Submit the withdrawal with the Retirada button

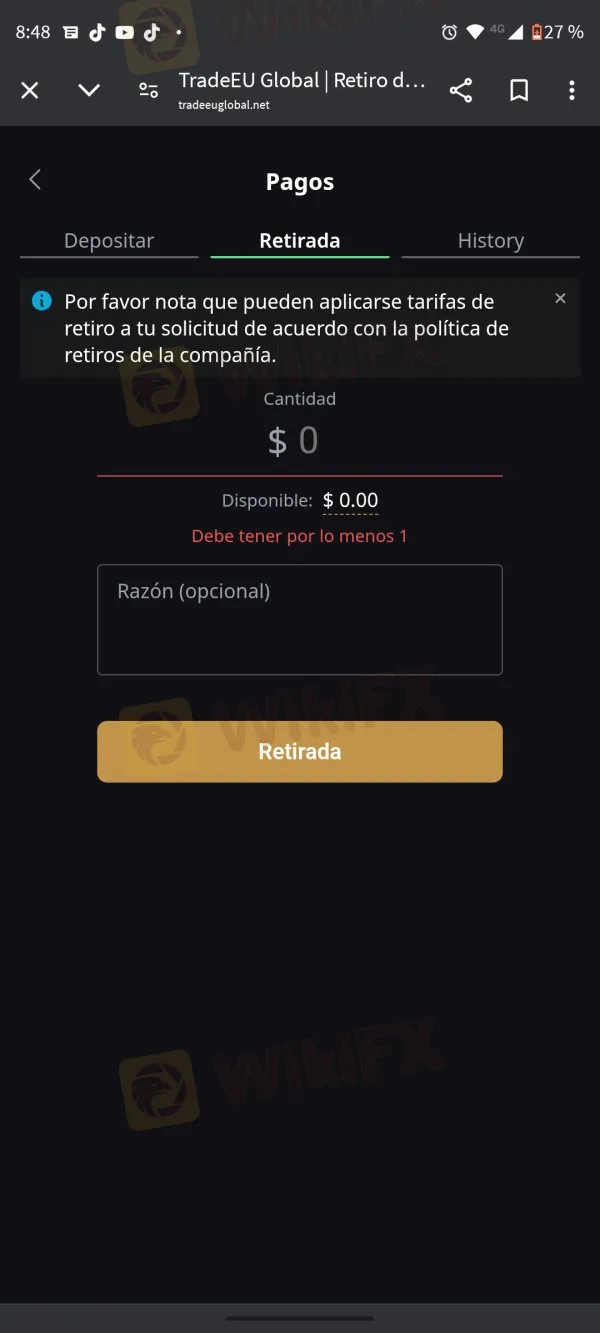[x=299, y=751]
